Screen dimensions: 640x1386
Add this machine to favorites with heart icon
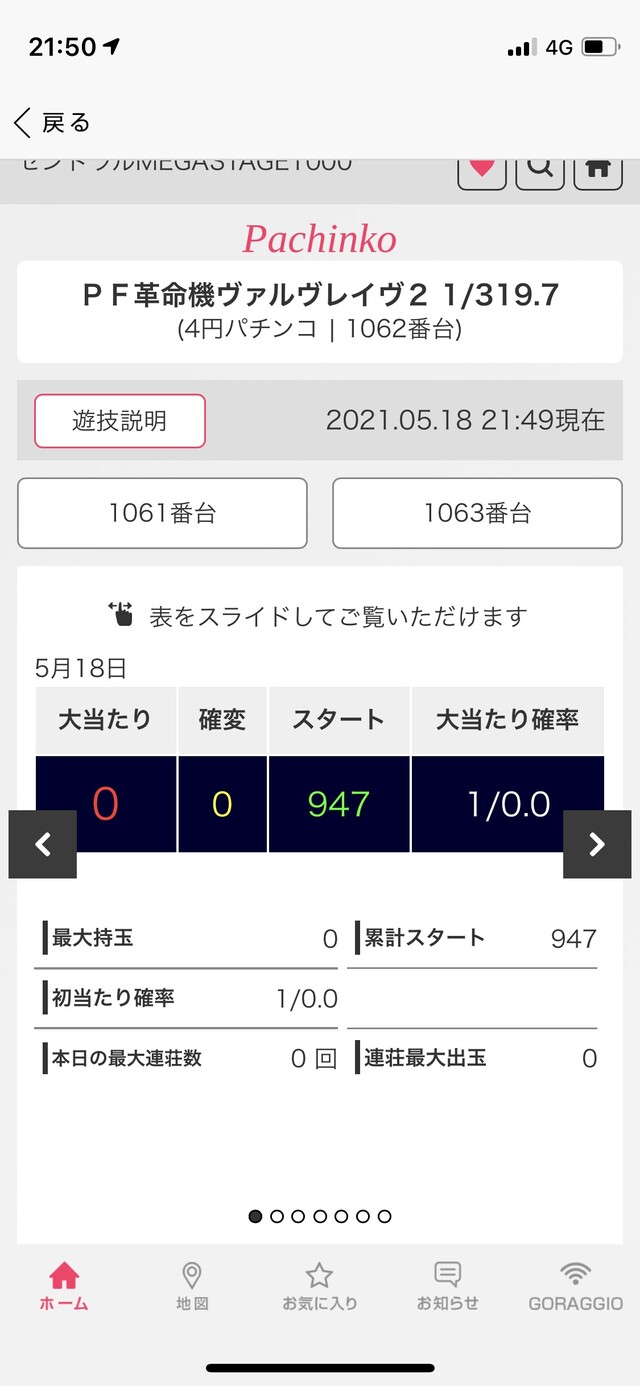pos(482,170)
